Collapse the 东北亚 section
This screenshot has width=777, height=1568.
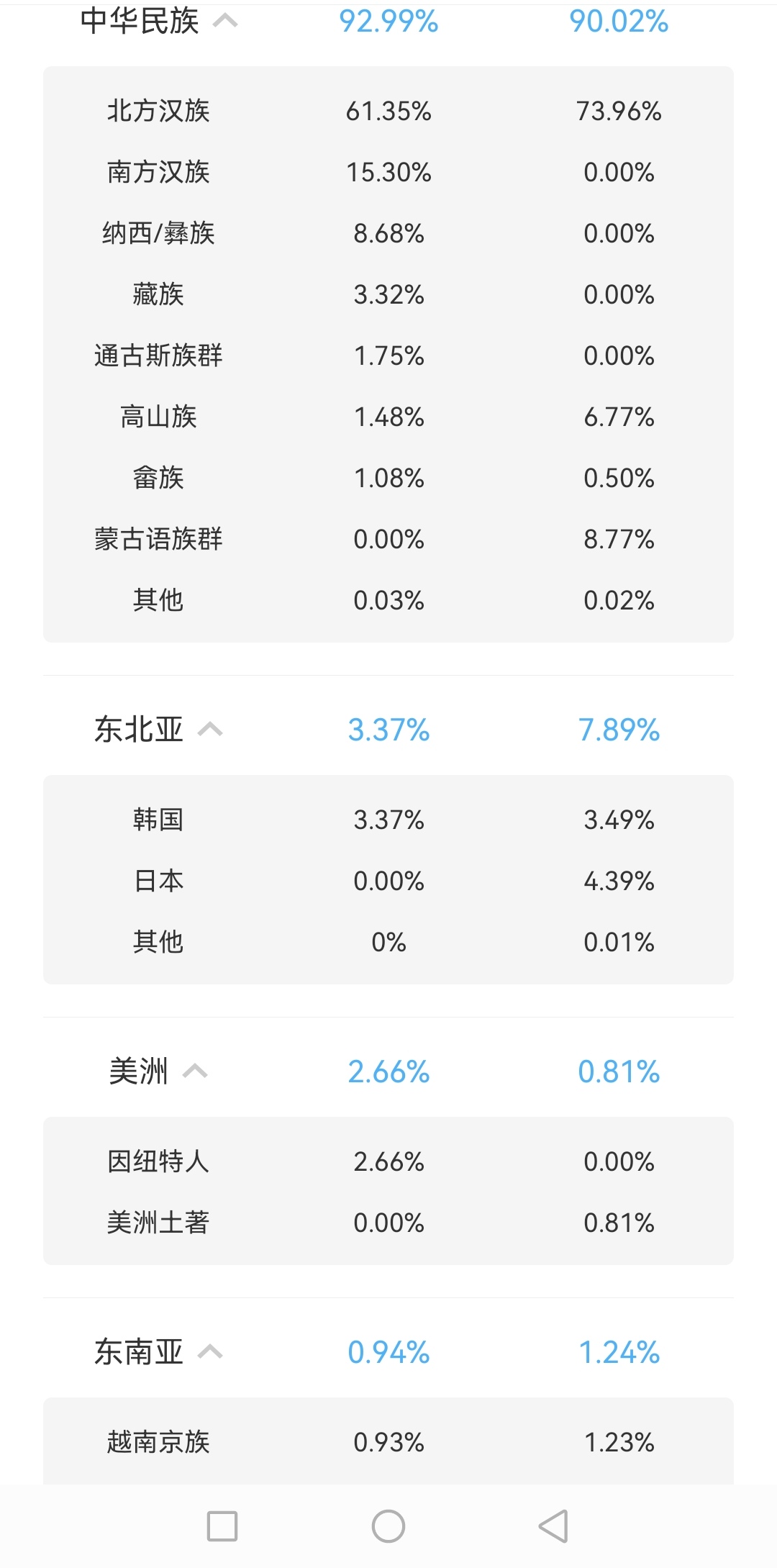coord(210,730)
